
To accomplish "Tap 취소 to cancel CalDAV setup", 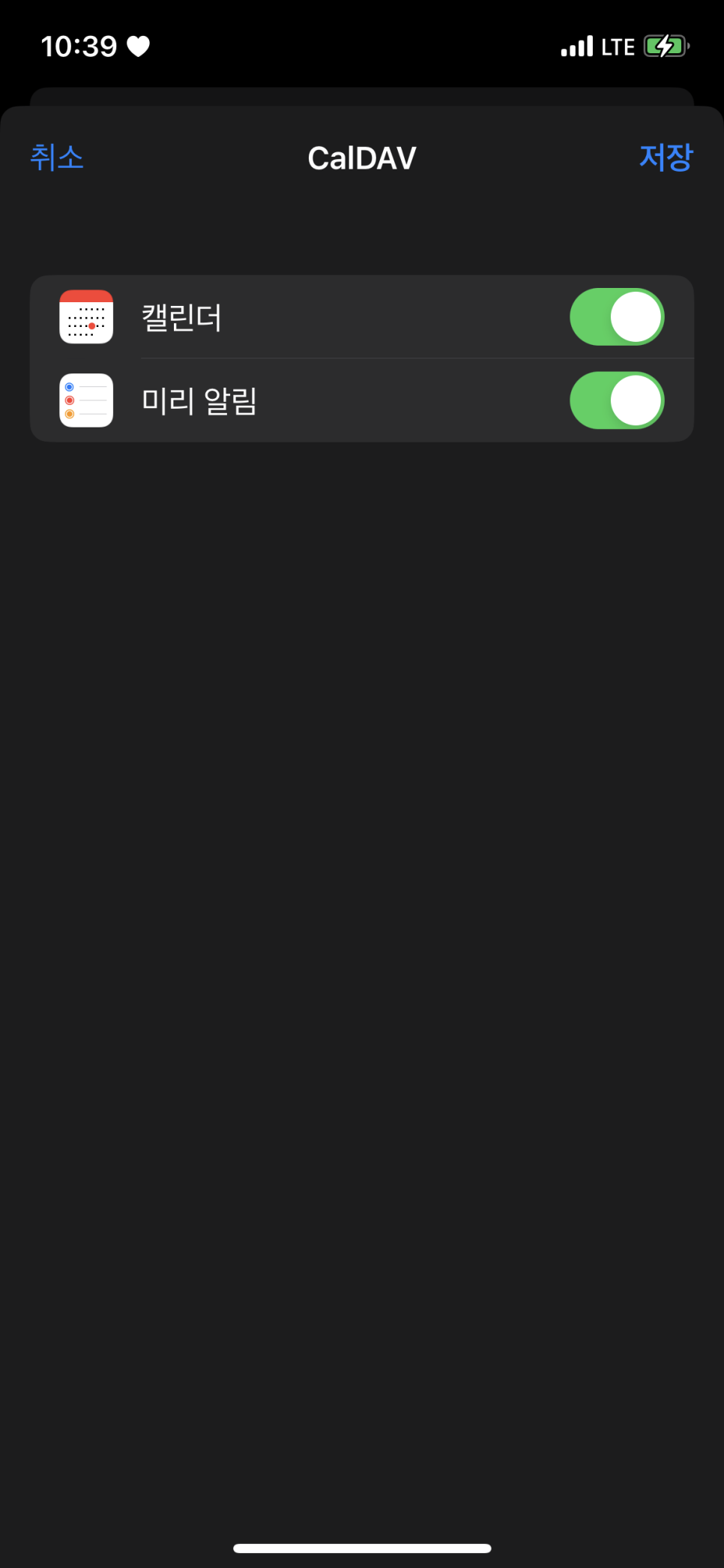I will tap(57, 157).
